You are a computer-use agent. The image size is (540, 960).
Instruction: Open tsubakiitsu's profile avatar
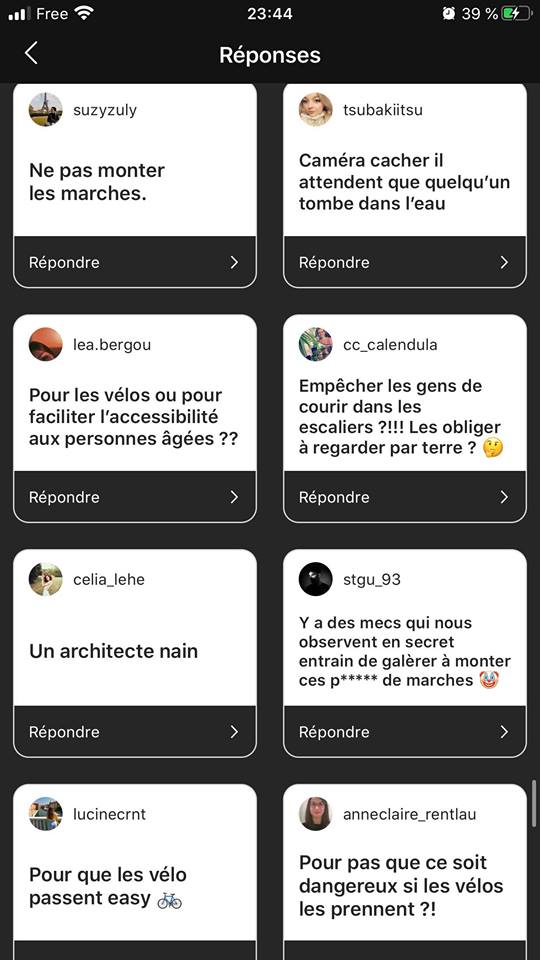(316, 110)
